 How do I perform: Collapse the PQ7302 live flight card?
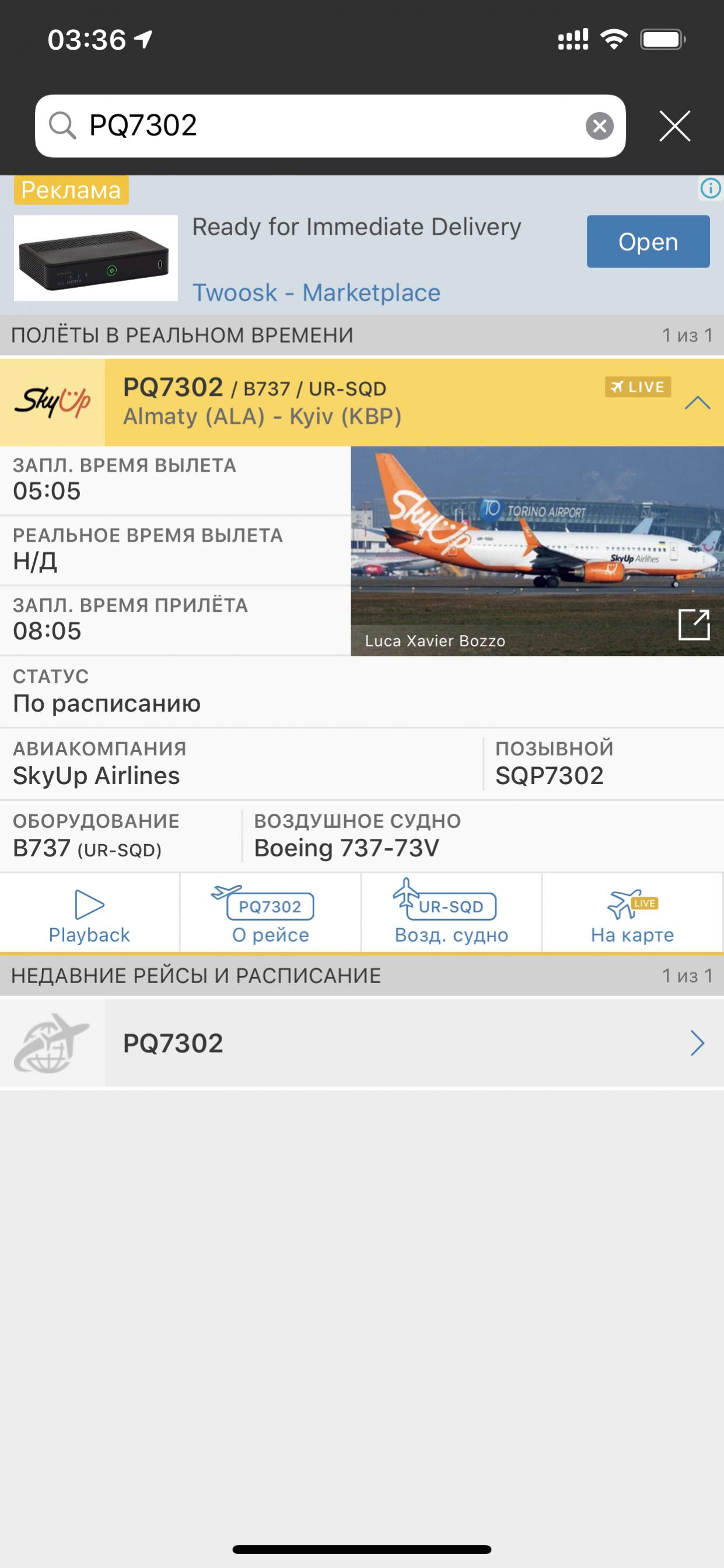click(x=697, y=402)
